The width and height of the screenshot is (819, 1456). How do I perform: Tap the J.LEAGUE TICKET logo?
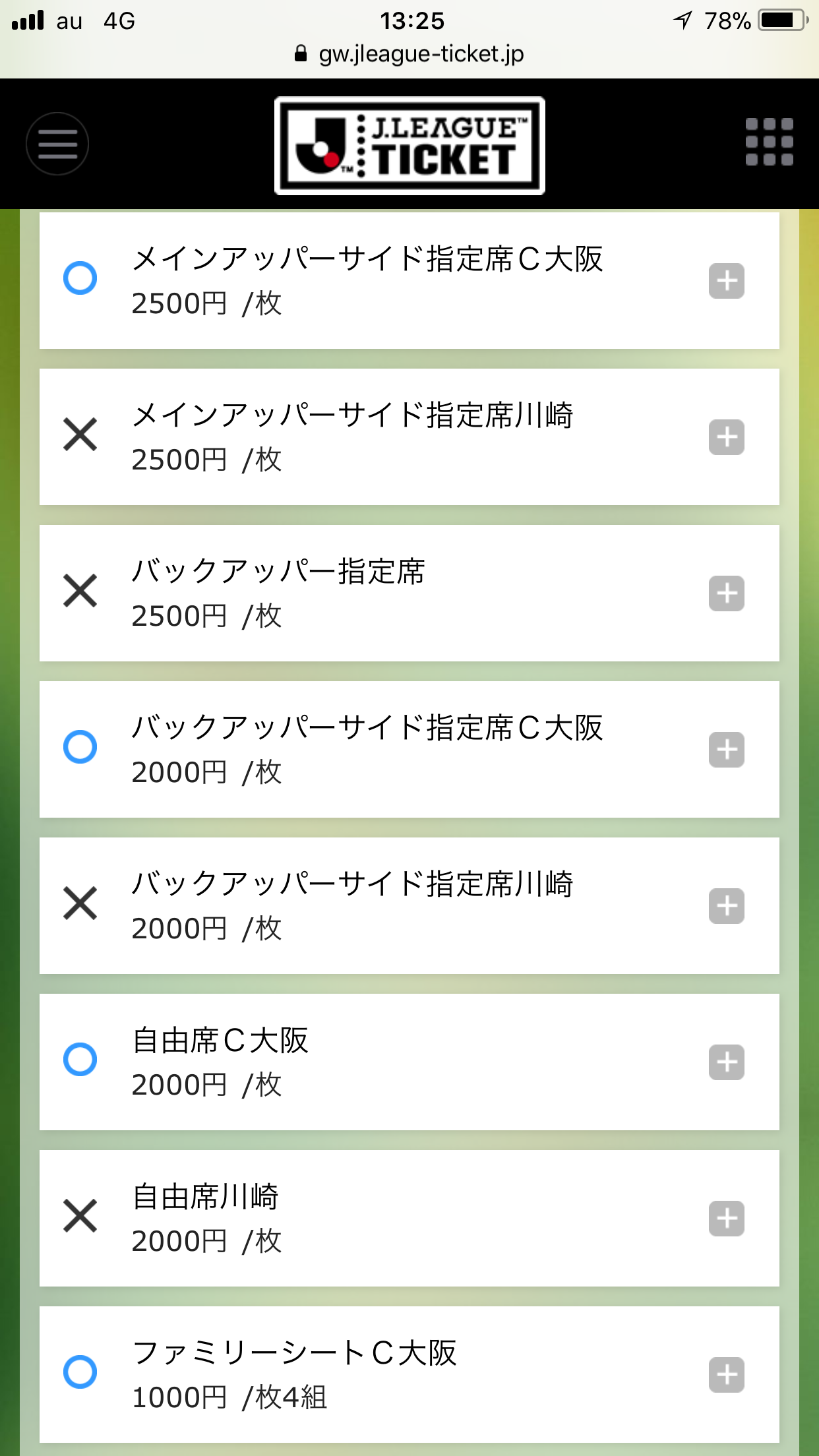(409, 146)
